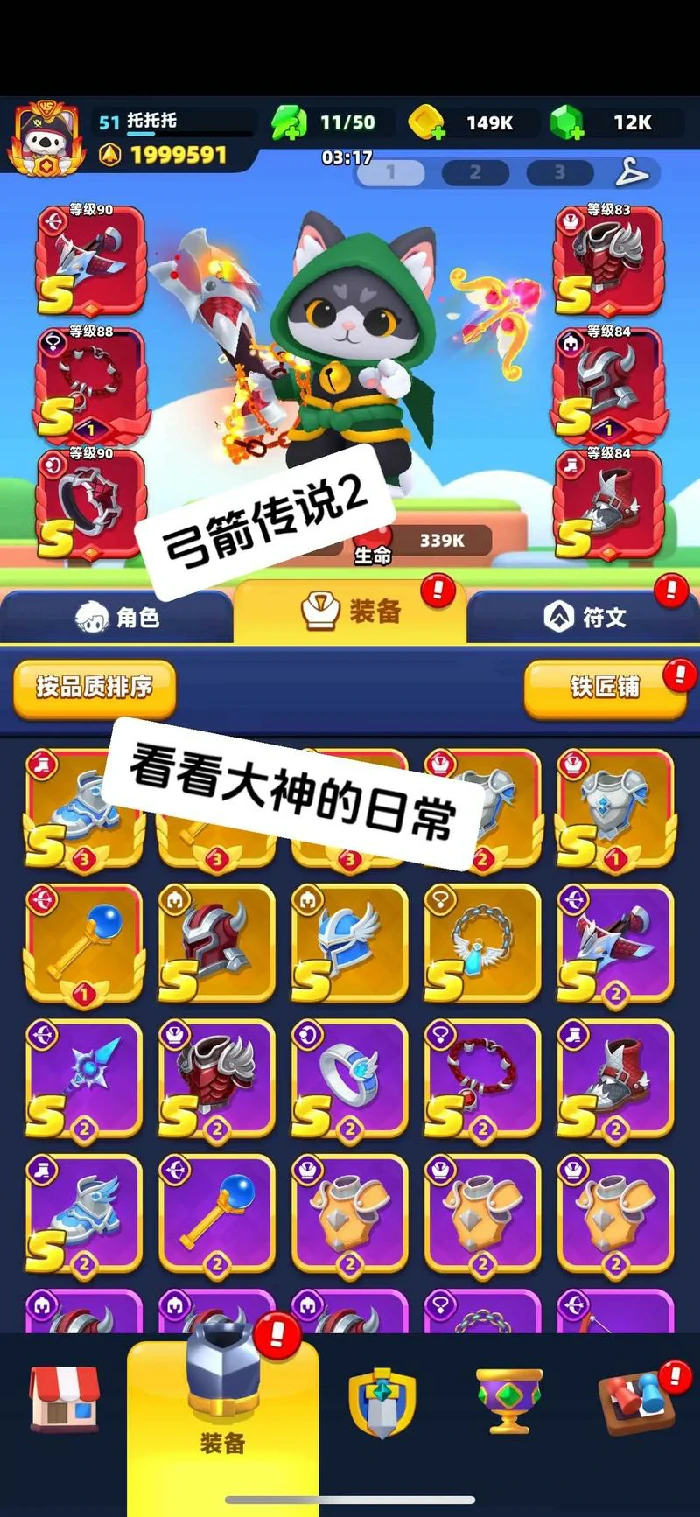Screen dimensions: 700x1517
Task: View the equipped level 88 necklace
Action: click(91, 380)
